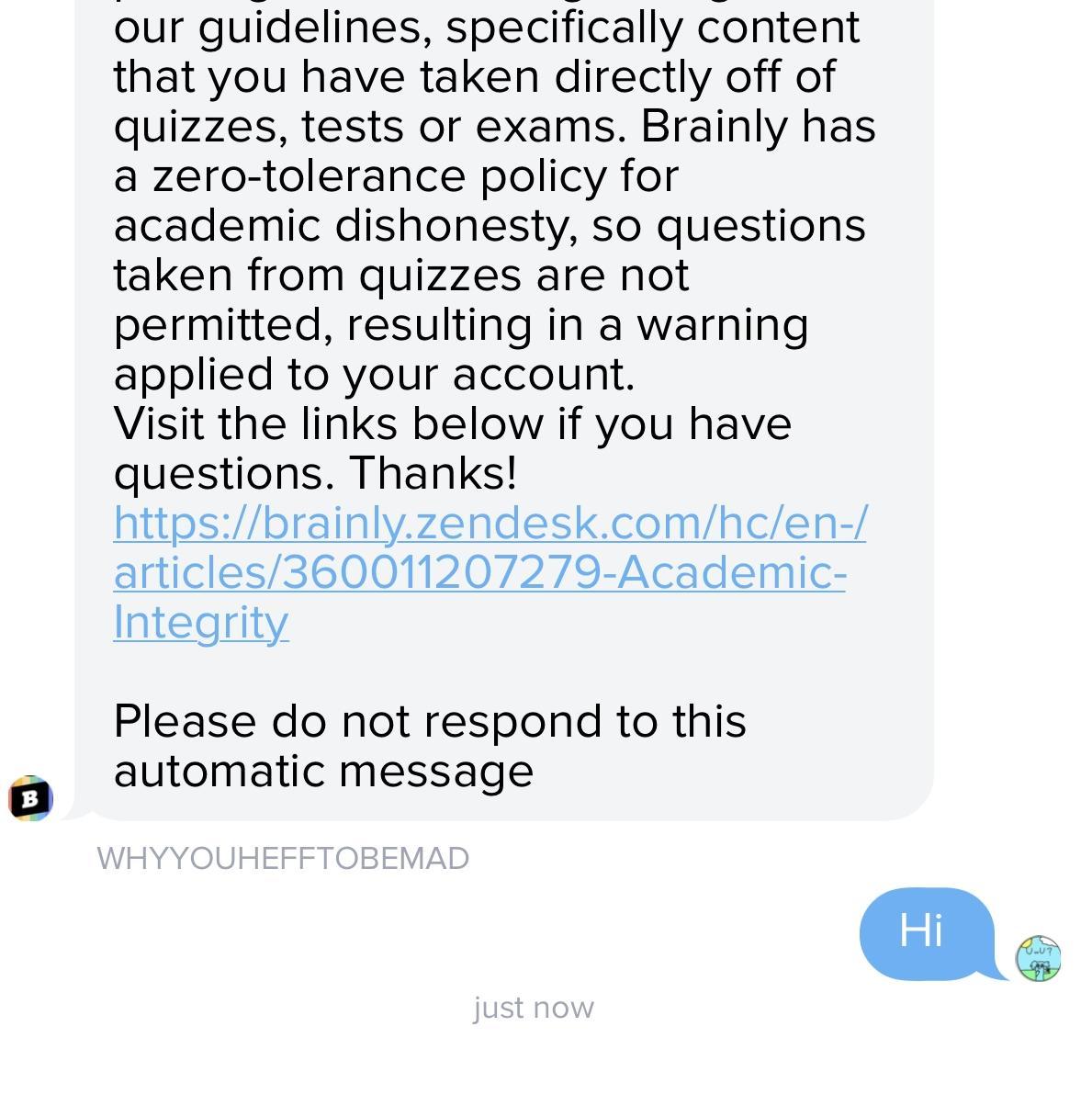1092x1094 pixels.
Task: Open the Brainly sender's avatar
Action: pyautogui.click(x=30, y=797)
